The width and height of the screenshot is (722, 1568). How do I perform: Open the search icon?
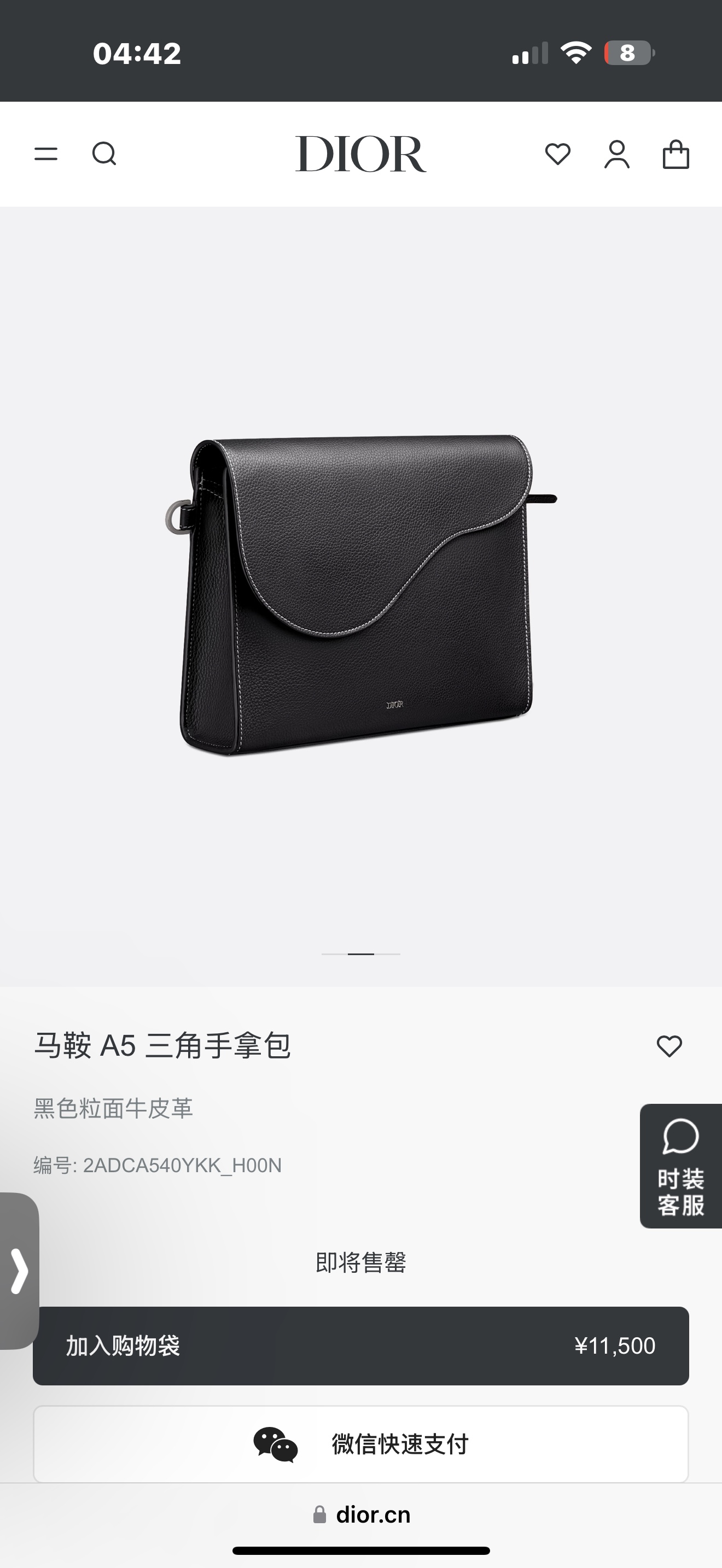click(x=104, y=154)
